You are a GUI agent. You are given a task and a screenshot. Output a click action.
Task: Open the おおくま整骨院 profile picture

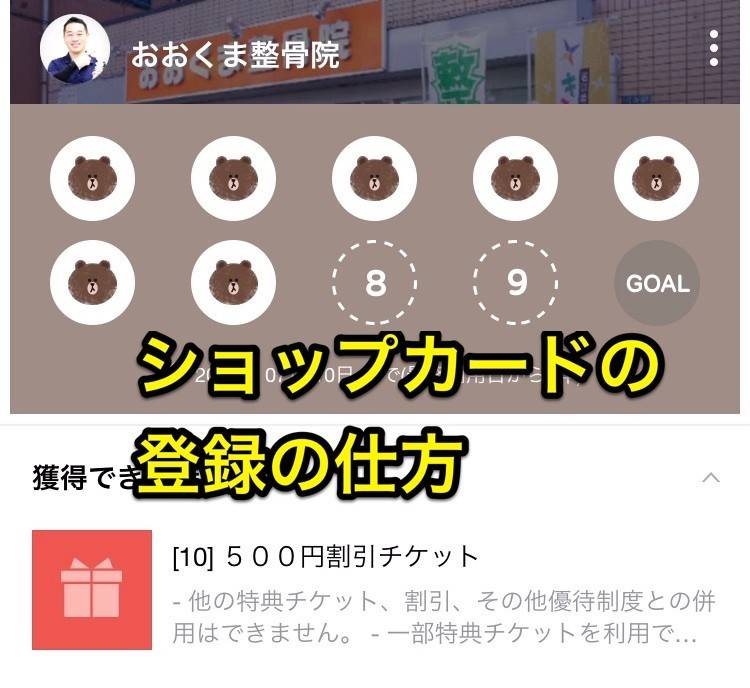point(75,49)
